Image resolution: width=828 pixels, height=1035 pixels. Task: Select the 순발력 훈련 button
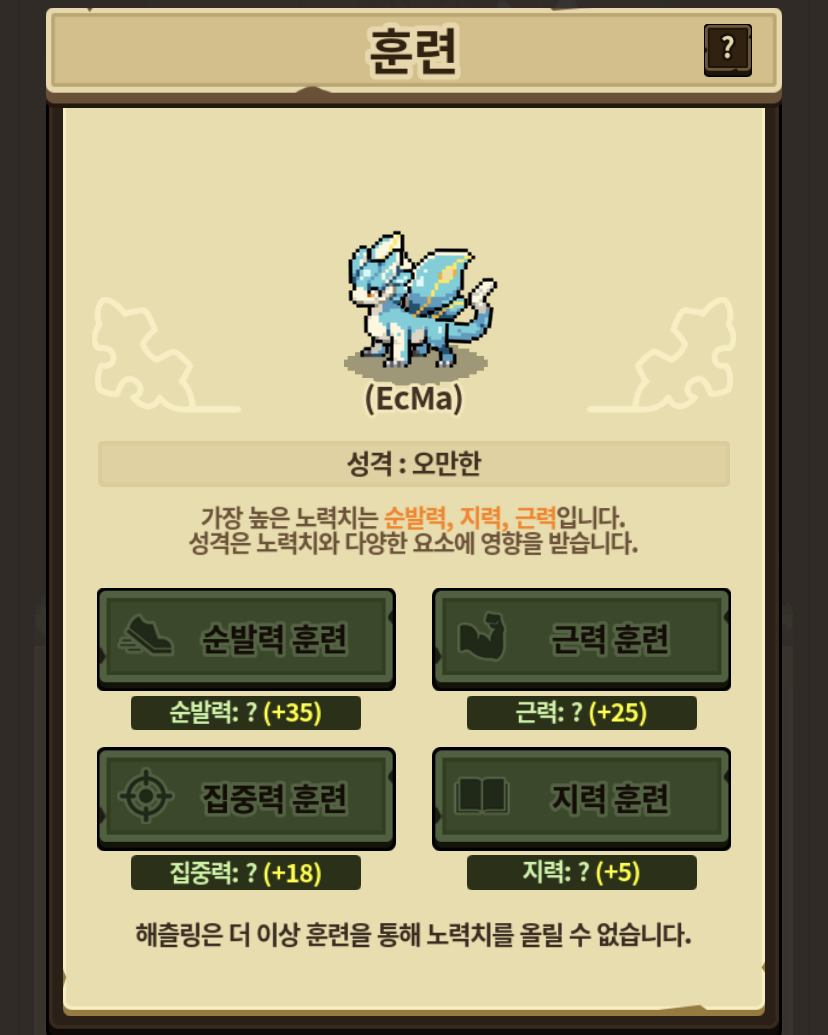tap(246, 639)
